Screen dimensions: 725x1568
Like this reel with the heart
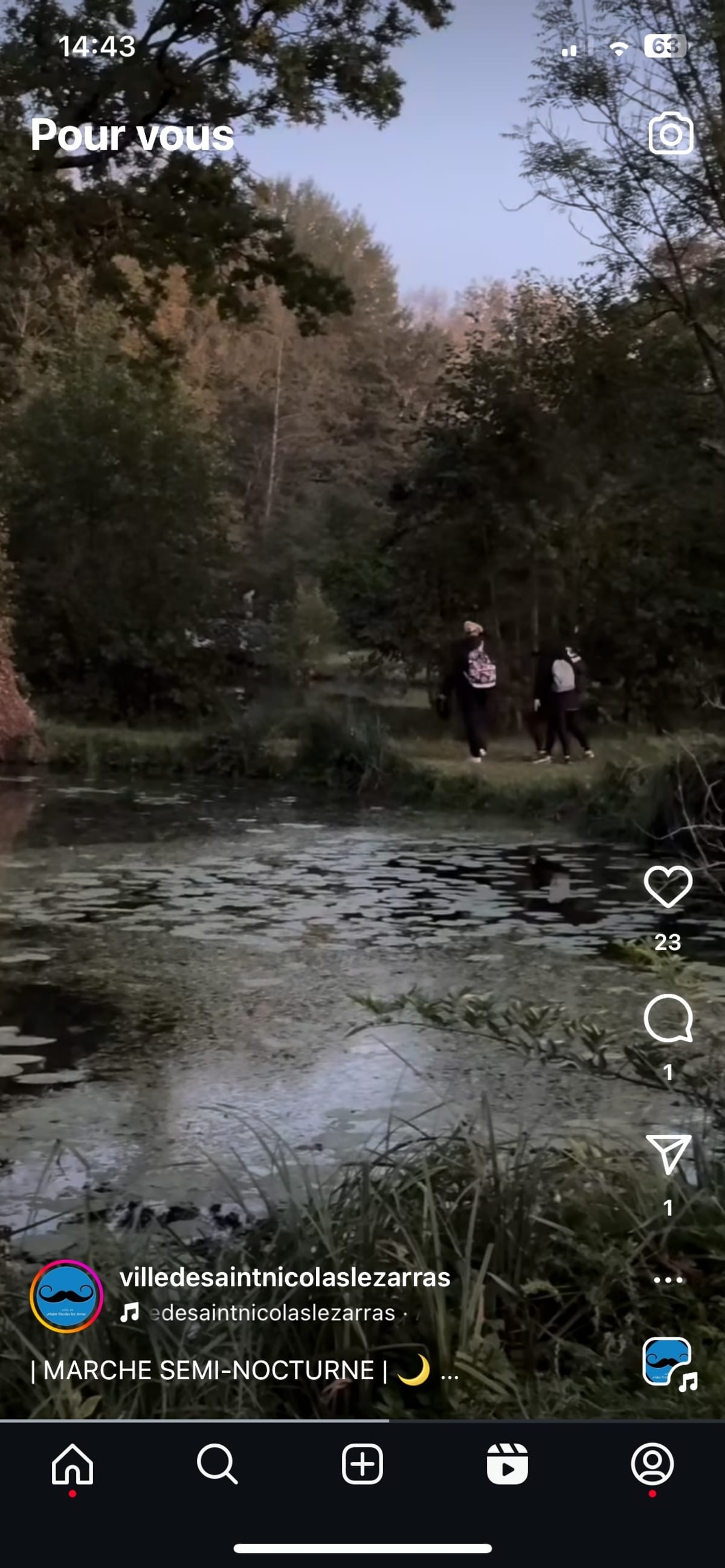668,888
